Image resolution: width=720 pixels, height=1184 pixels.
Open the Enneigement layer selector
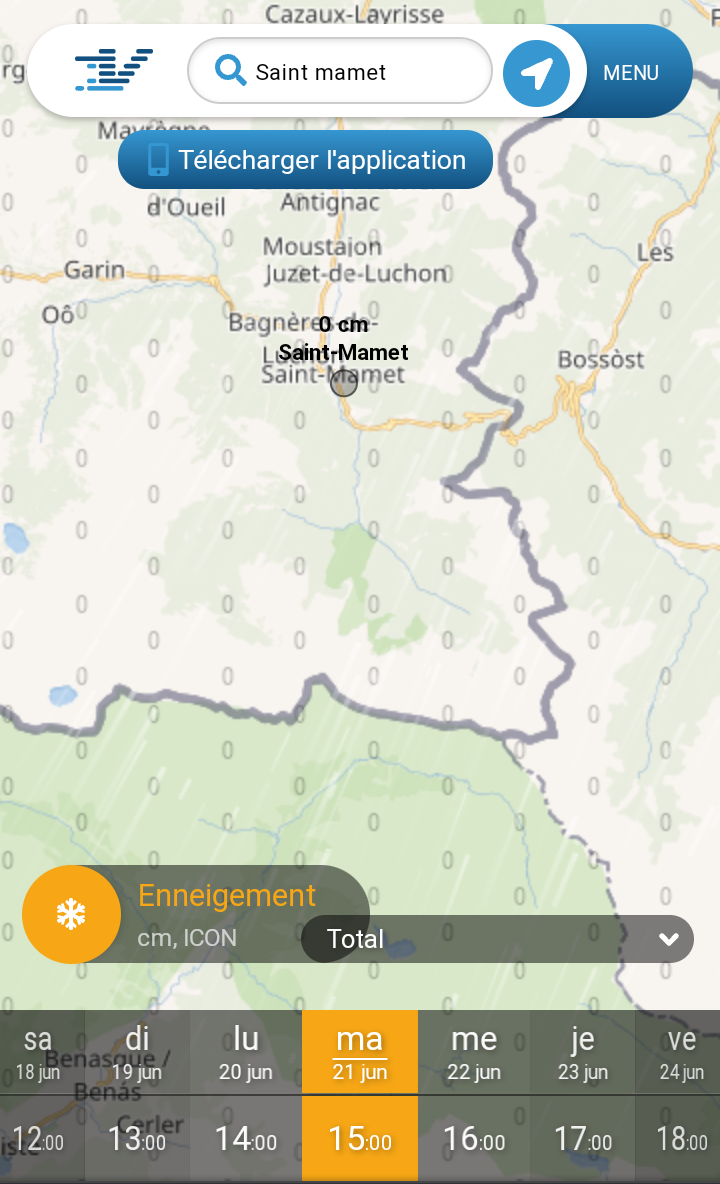pos(72,914)
